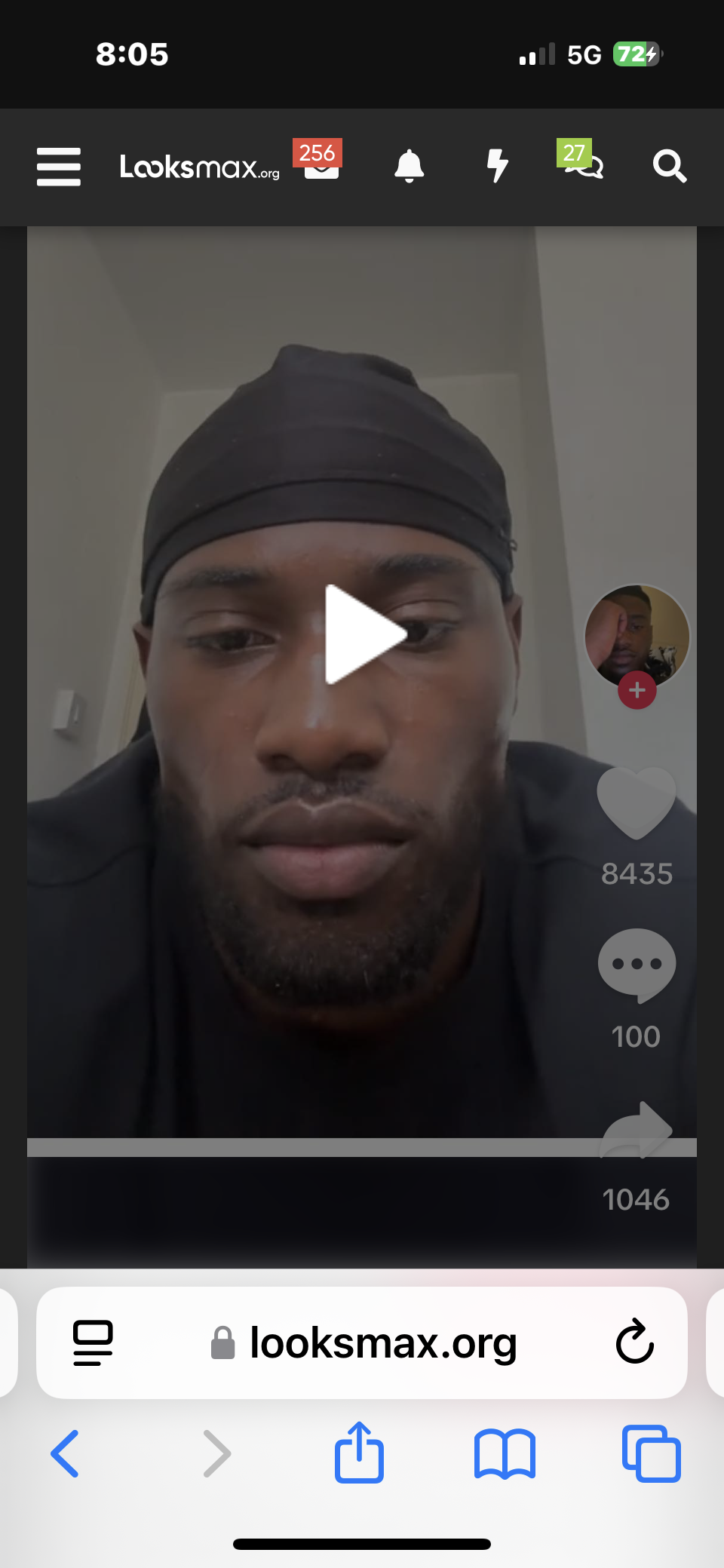Open Safari bookmarks
This screenshot has width=724, height=1568.
pyautogui.click(x=505, y=1453)
